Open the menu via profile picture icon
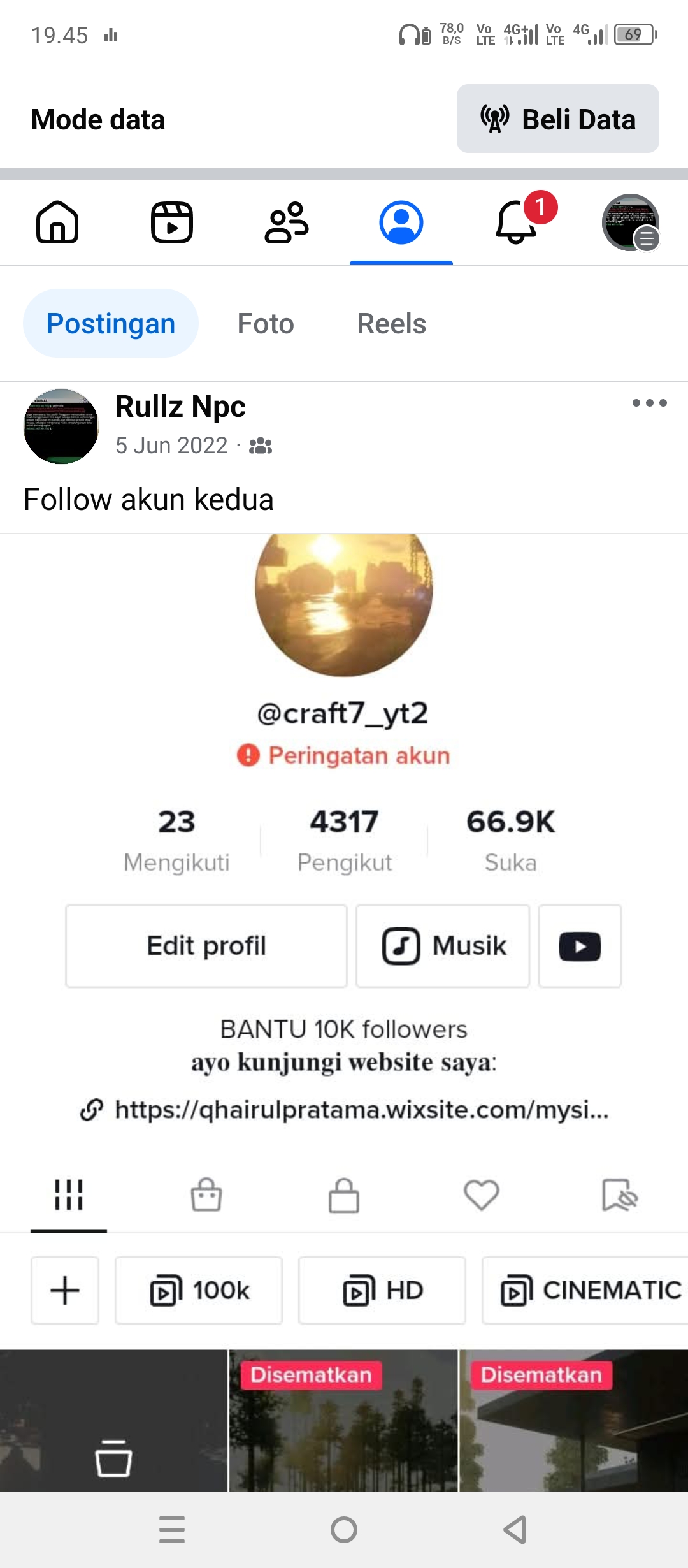Viewport: 688px width, 1568px height. coord(630,222)
